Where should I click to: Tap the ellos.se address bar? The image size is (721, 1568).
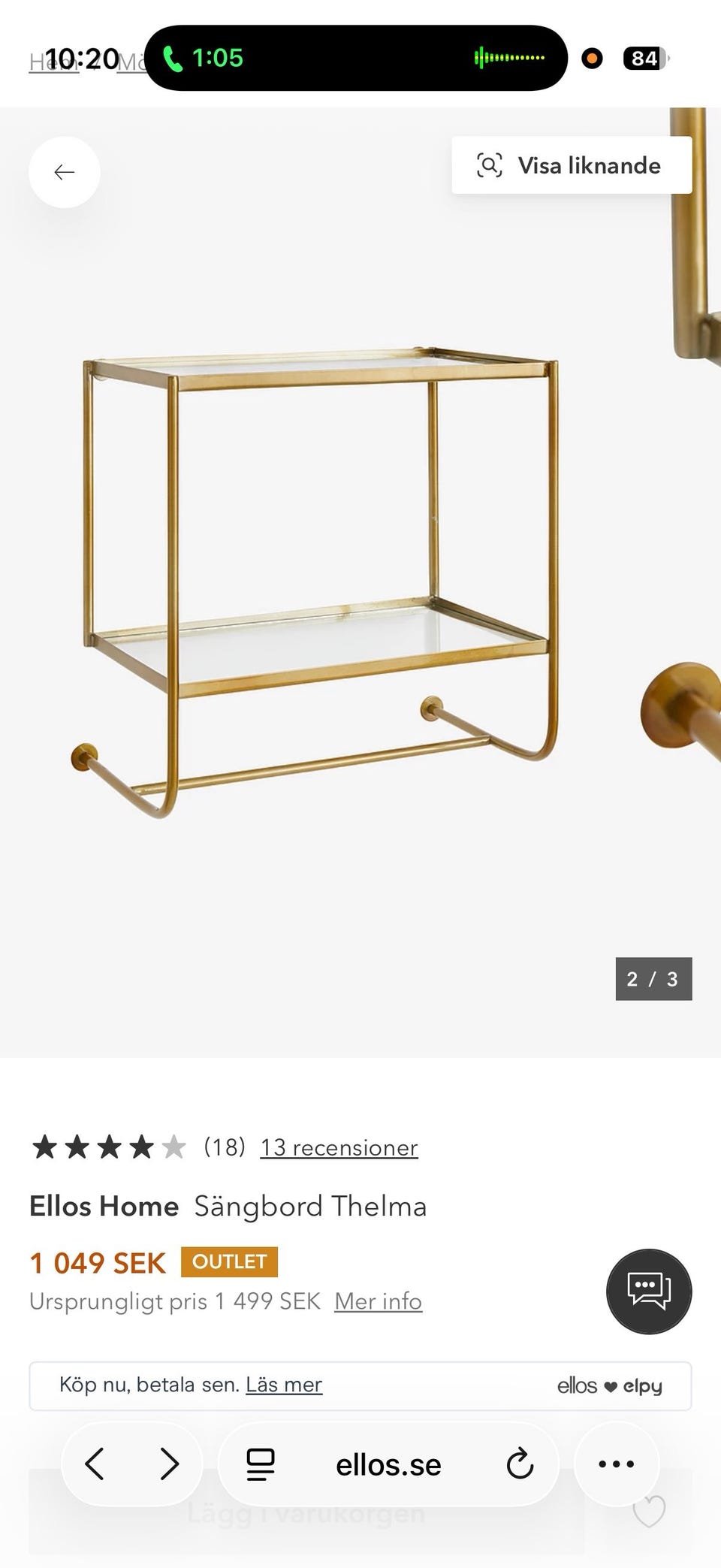pos(388,1464)
